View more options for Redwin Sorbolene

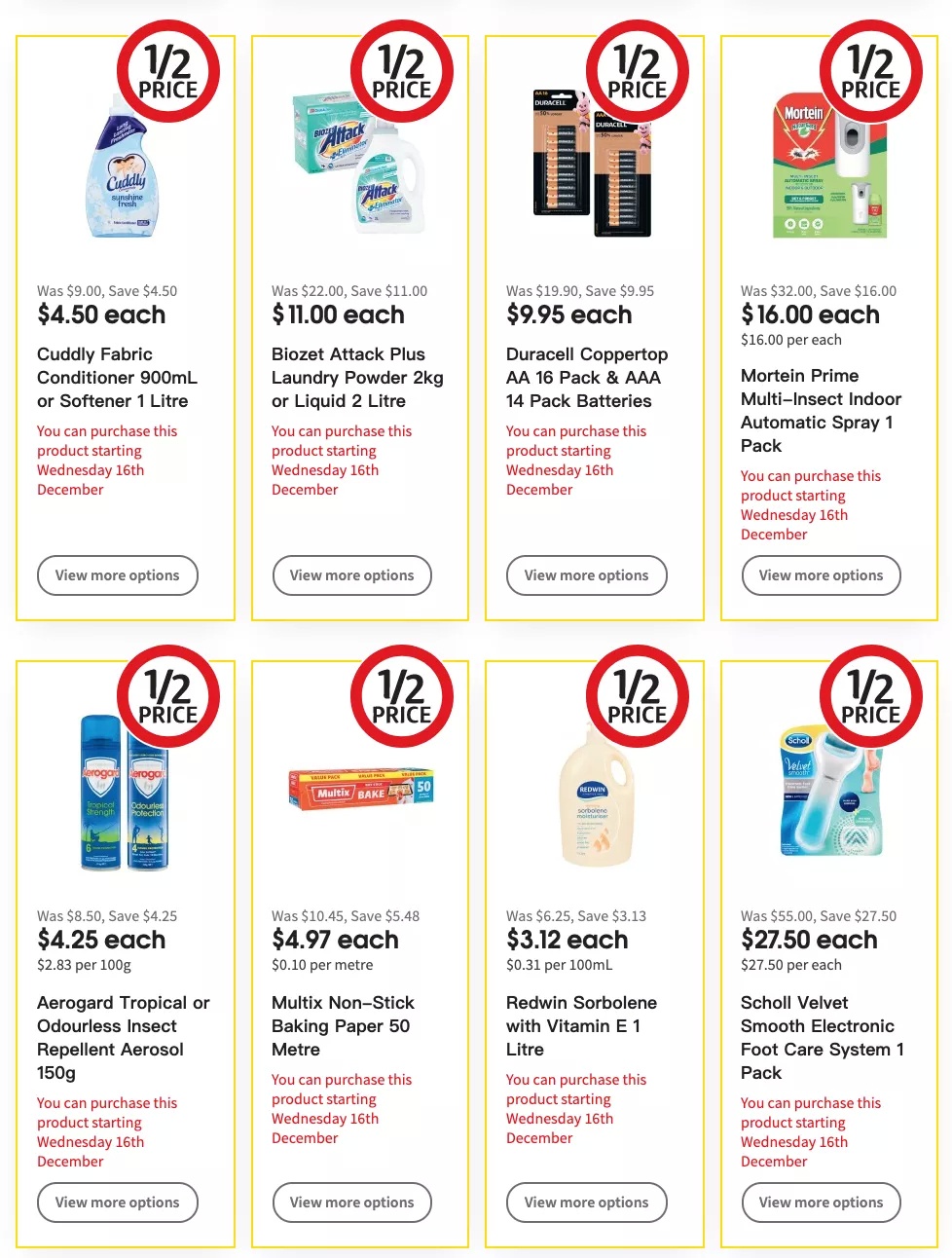(x=586, y=1202)
